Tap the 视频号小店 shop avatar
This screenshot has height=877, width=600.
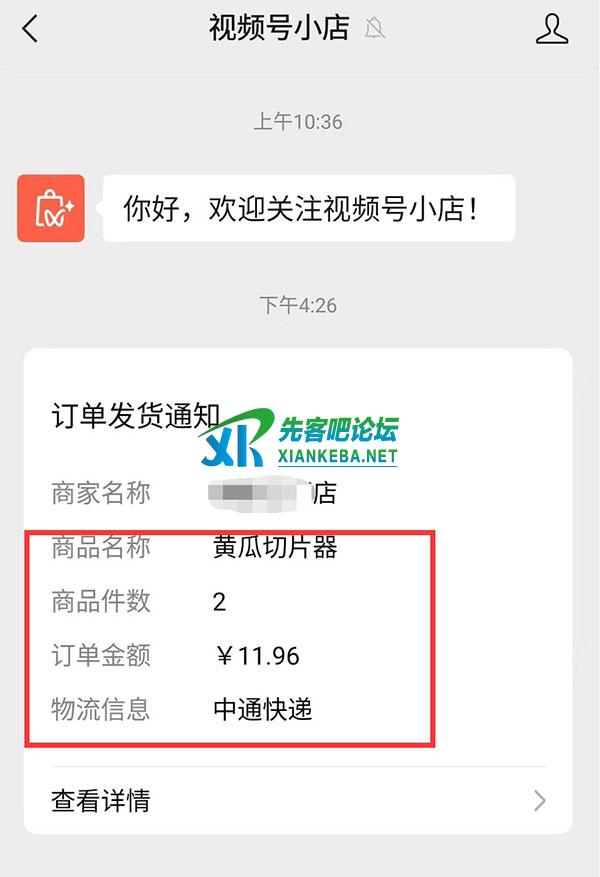tap(51, 208)
